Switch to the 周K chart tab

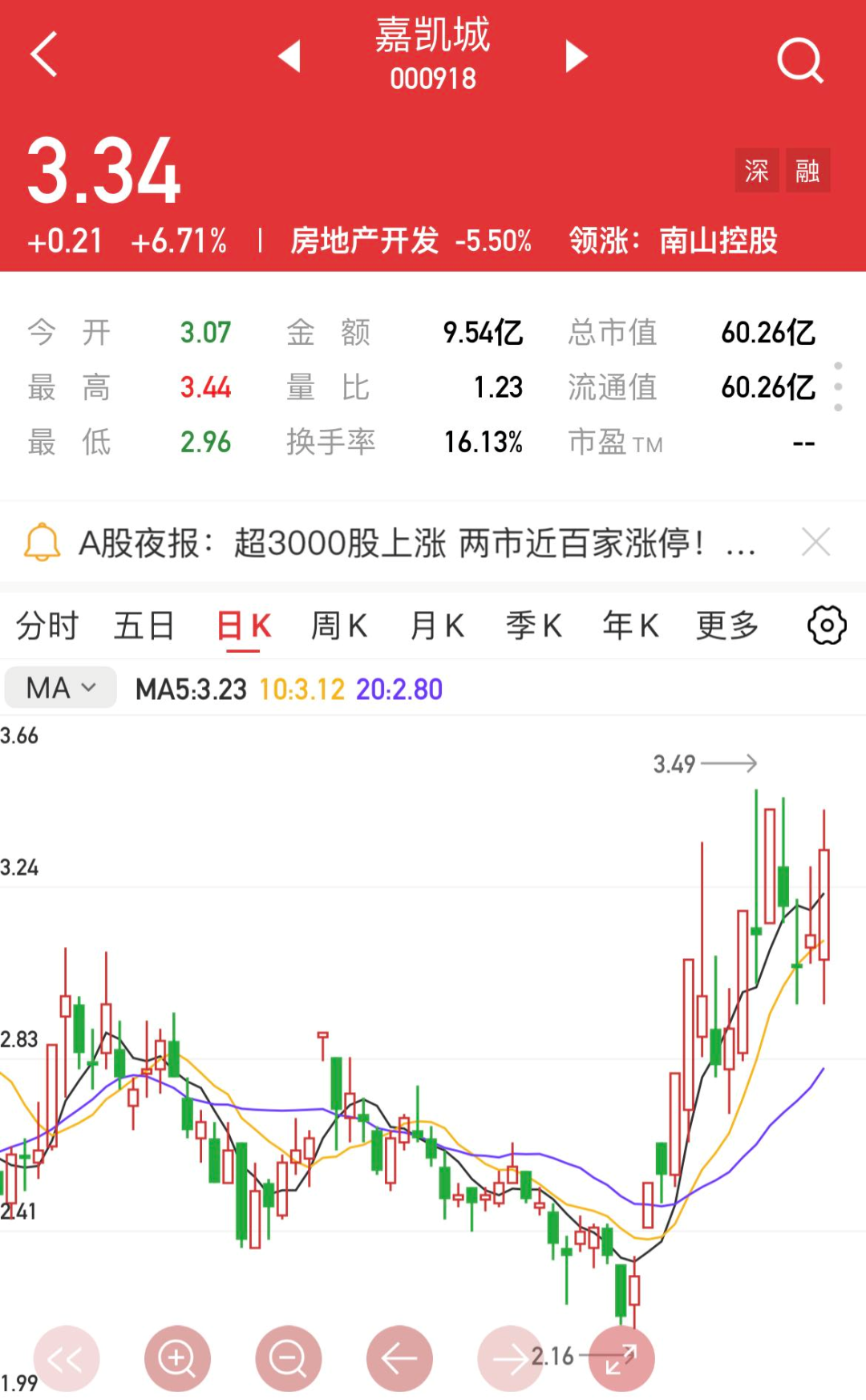coord(340,625)
